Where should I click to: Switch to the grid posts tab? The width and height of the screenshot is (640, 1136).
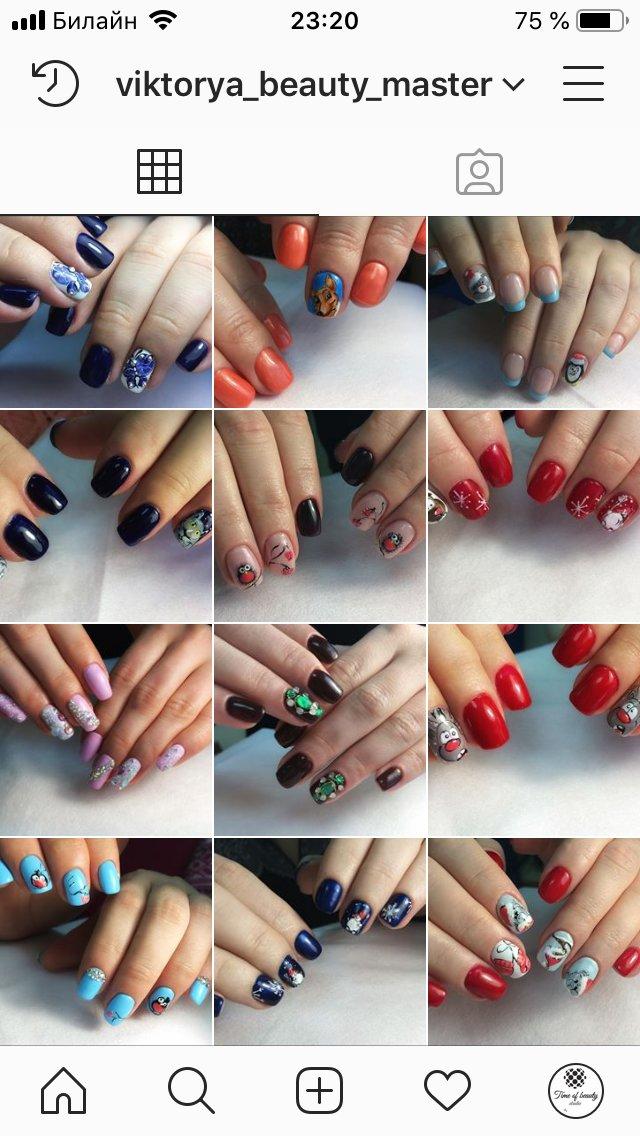point(159,172)
